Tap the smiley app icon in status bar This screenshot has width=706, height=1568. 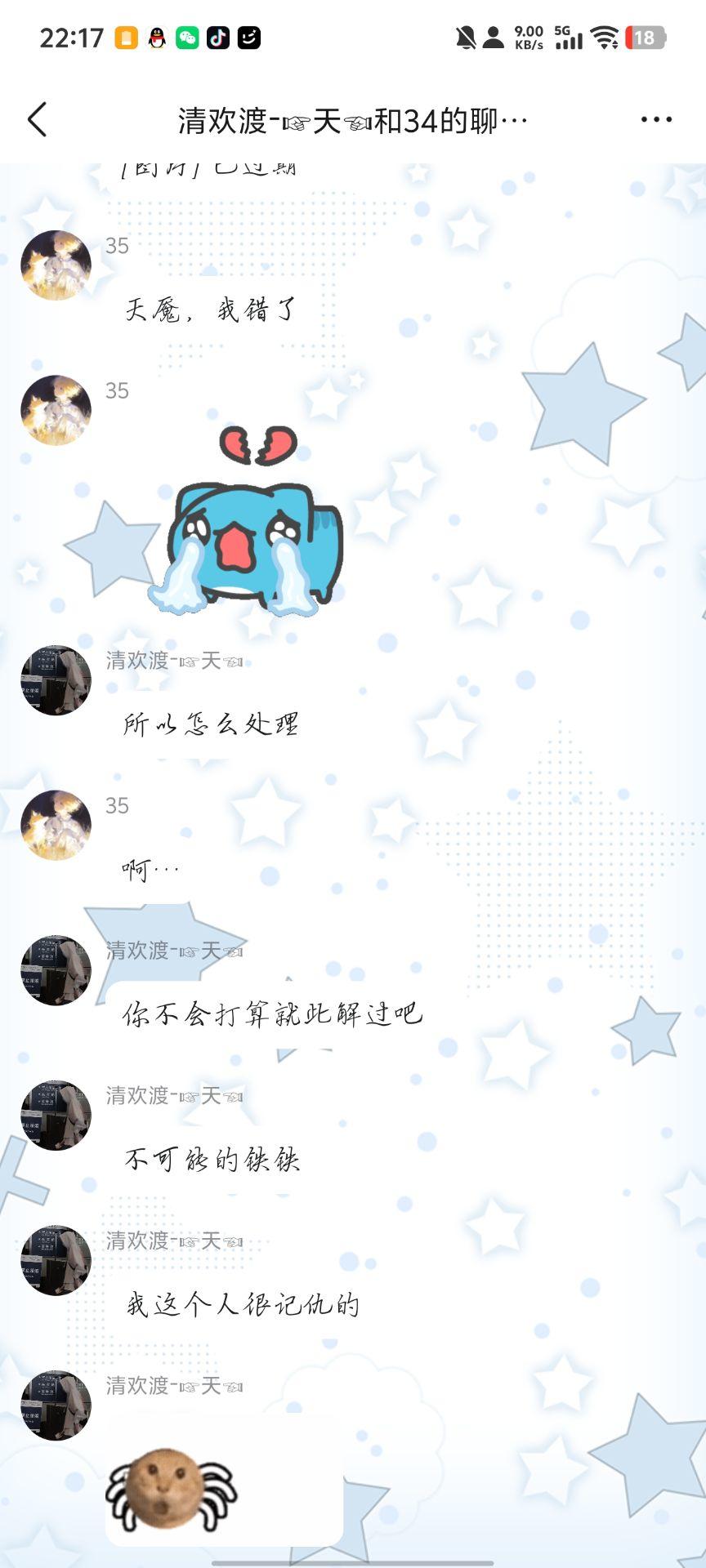coord(248,36)
